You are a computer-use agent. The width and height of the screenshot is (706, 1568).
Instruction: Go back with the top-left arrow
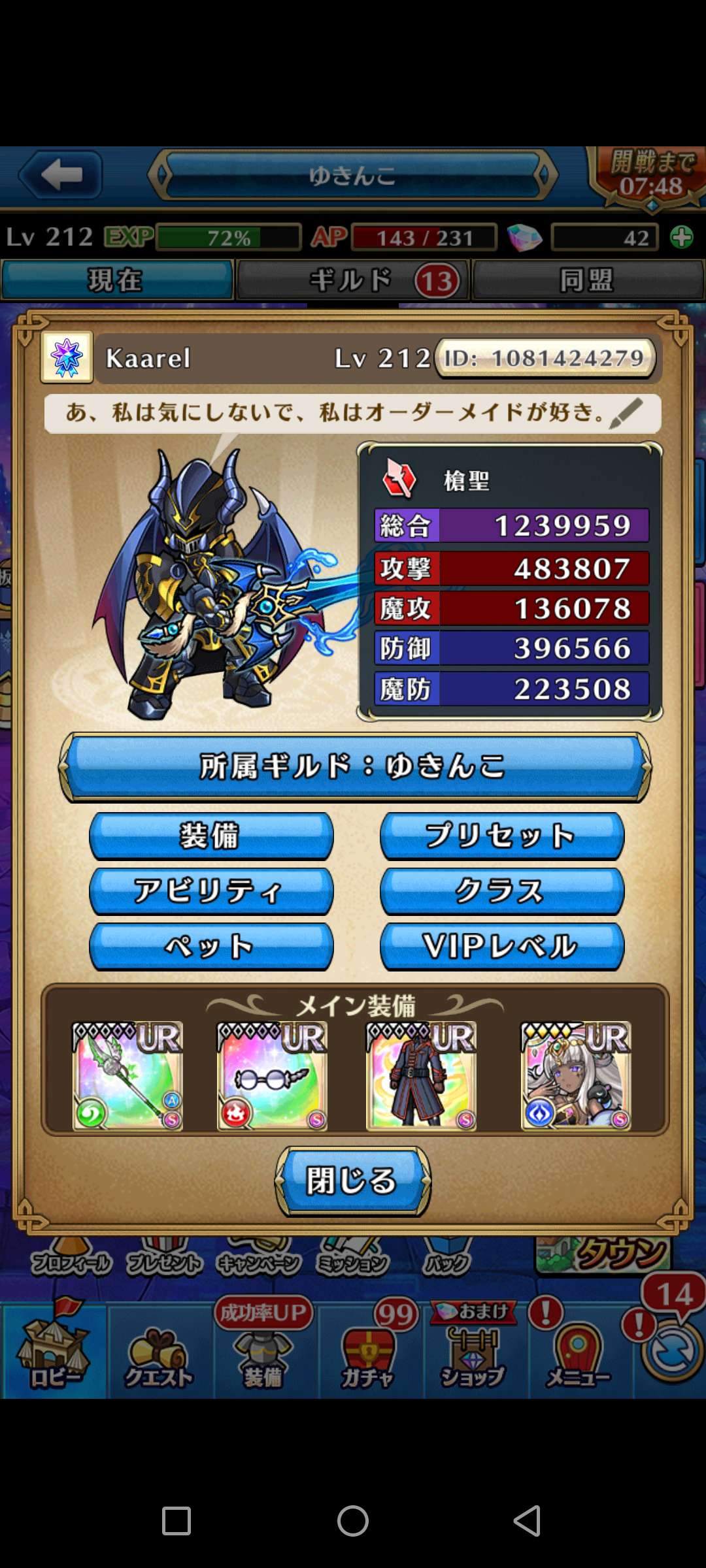click(61, 175)
